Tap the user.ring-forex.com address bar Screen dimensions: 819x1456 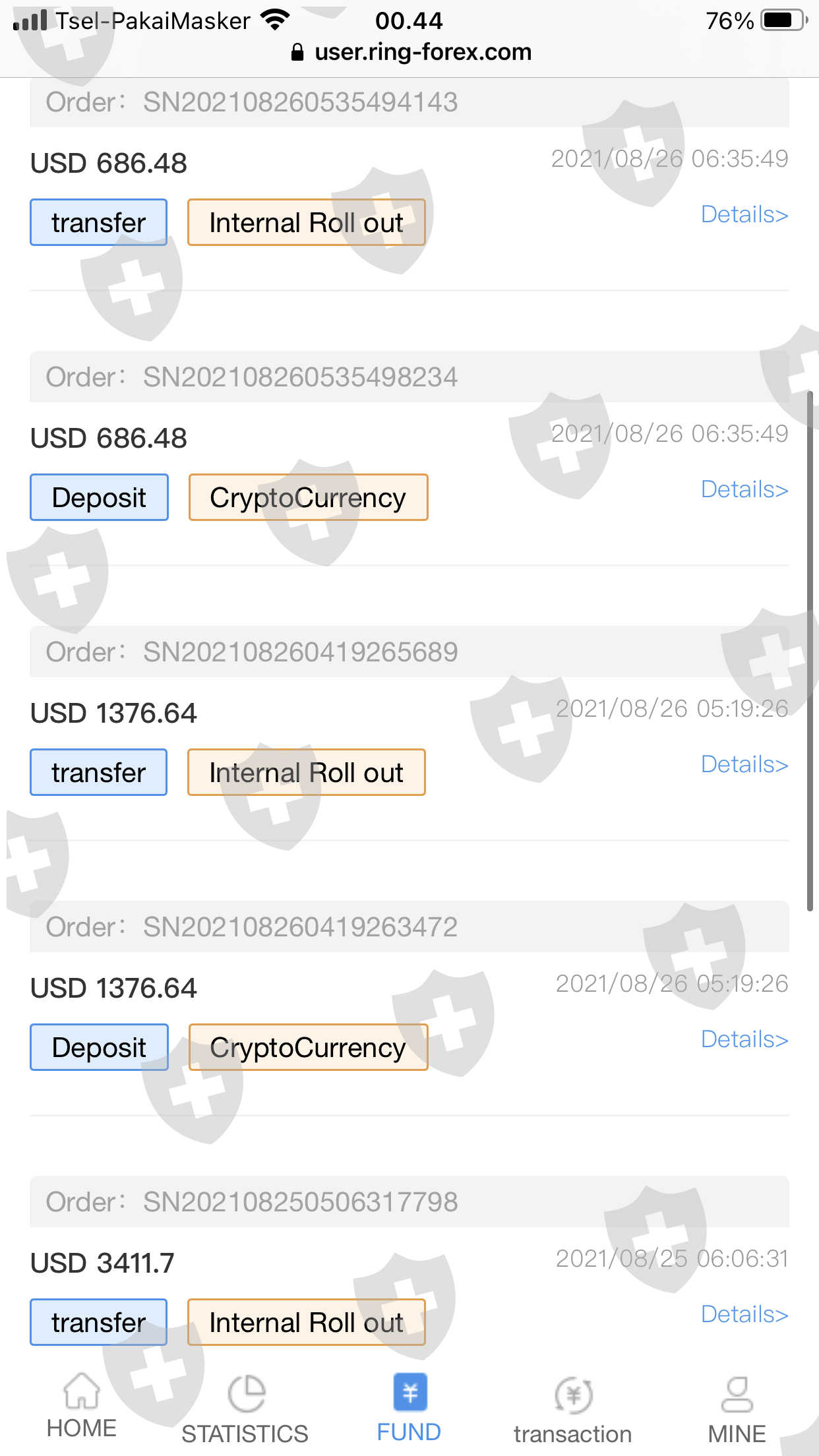(x=411, y=52)
